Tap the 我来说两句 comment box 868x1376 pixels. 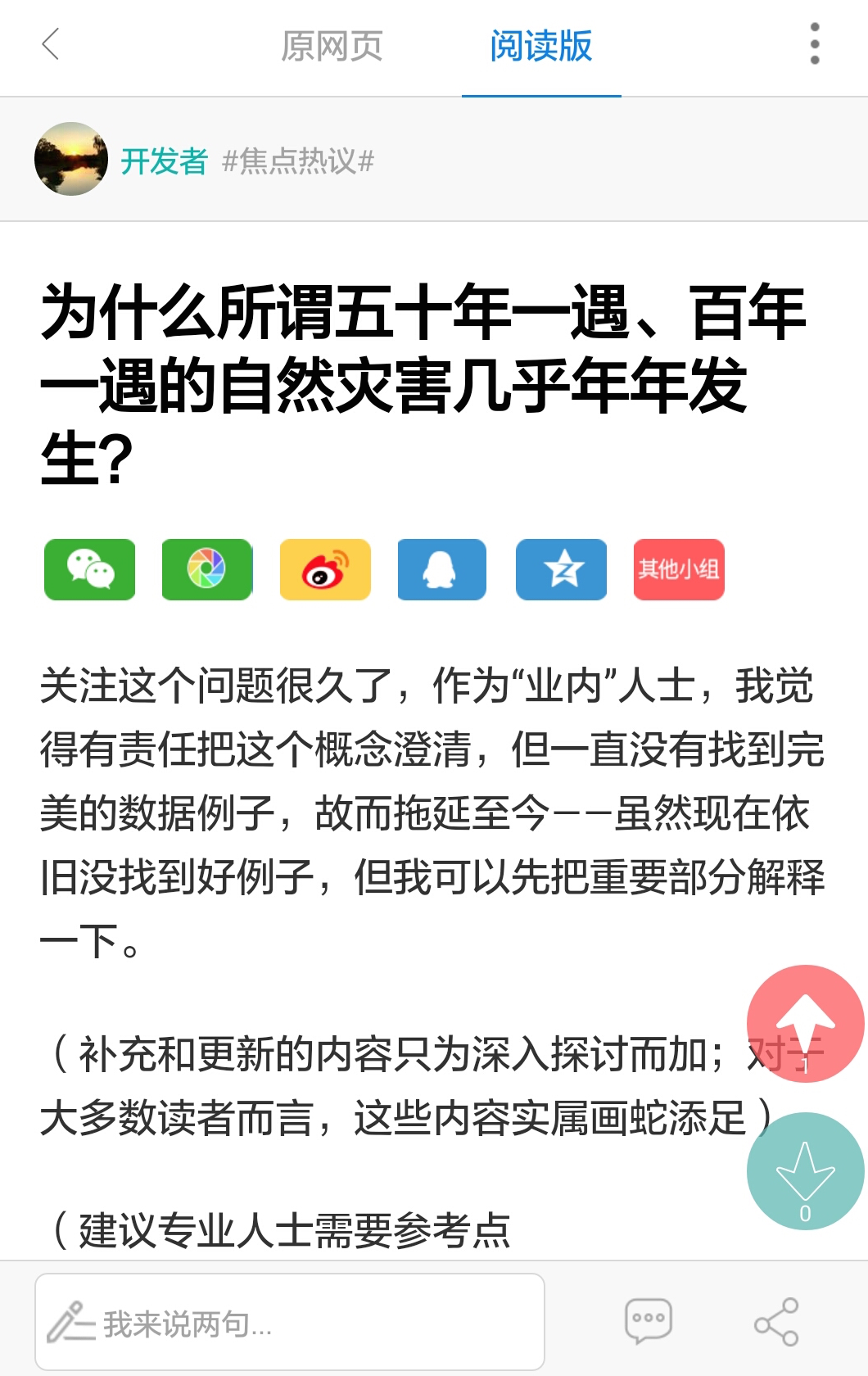pyautogui.click(x=290, y=1322)
